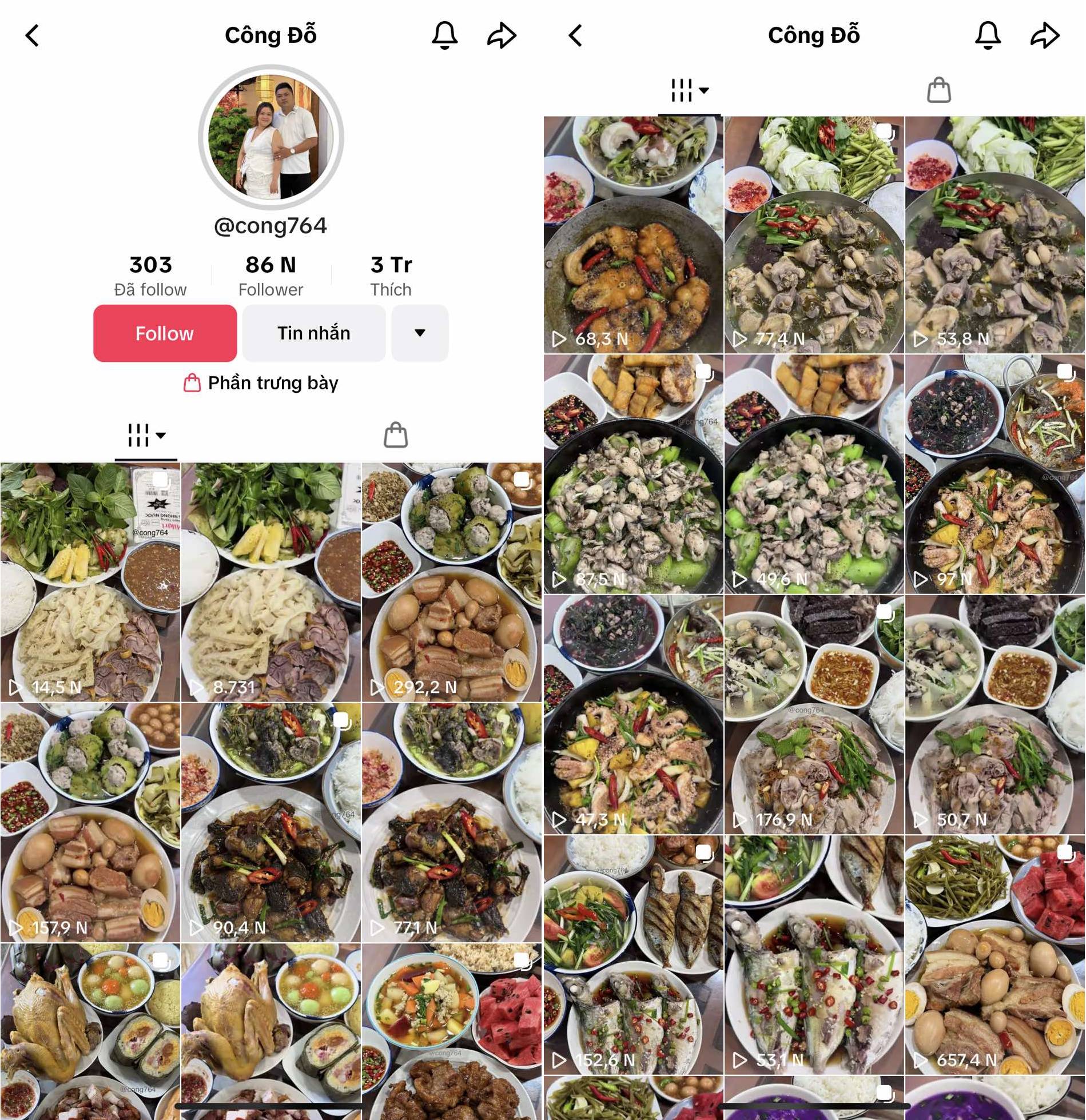Image resolution: width=1086 pixels, height=1120 pixels.
Task: View the 303 Đã follow list
Action: [x=150, y=276]
